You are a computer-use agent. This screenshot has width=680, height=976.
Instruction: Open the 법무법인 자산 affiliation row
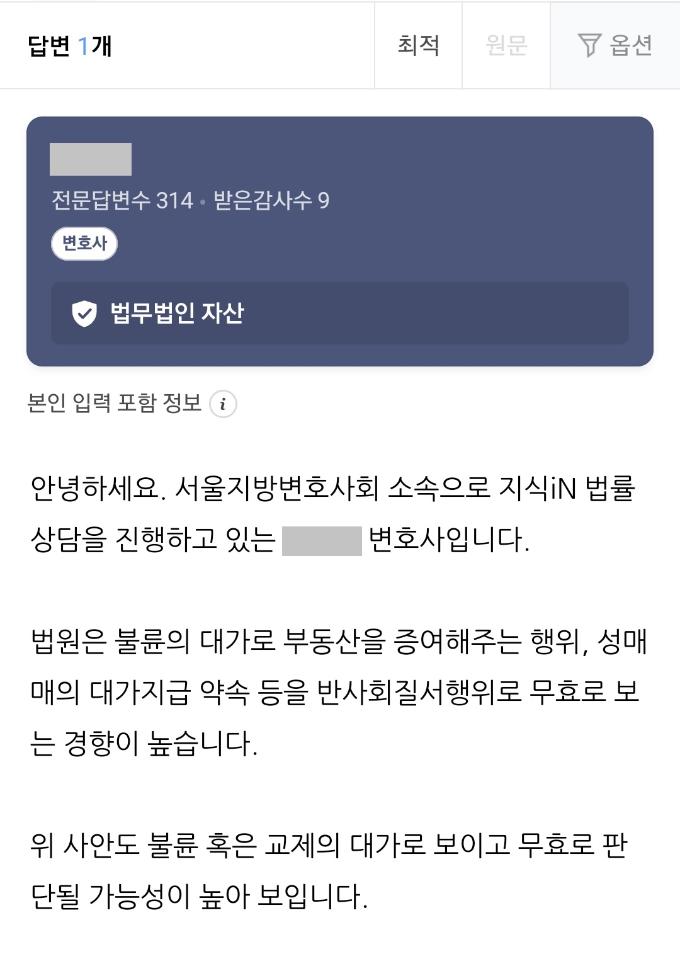(339, 313)
